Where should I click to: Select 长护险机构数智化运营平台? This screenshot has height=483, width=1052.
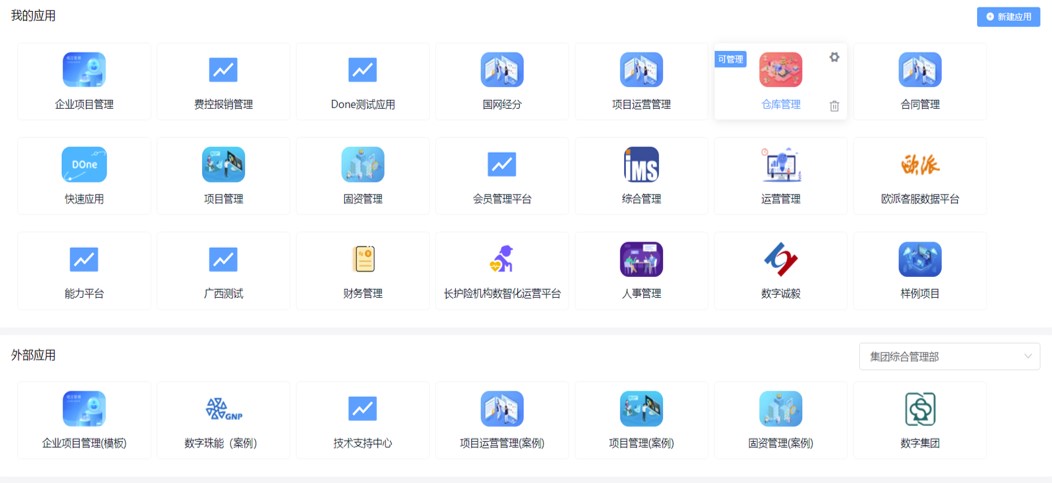point(502,270)
